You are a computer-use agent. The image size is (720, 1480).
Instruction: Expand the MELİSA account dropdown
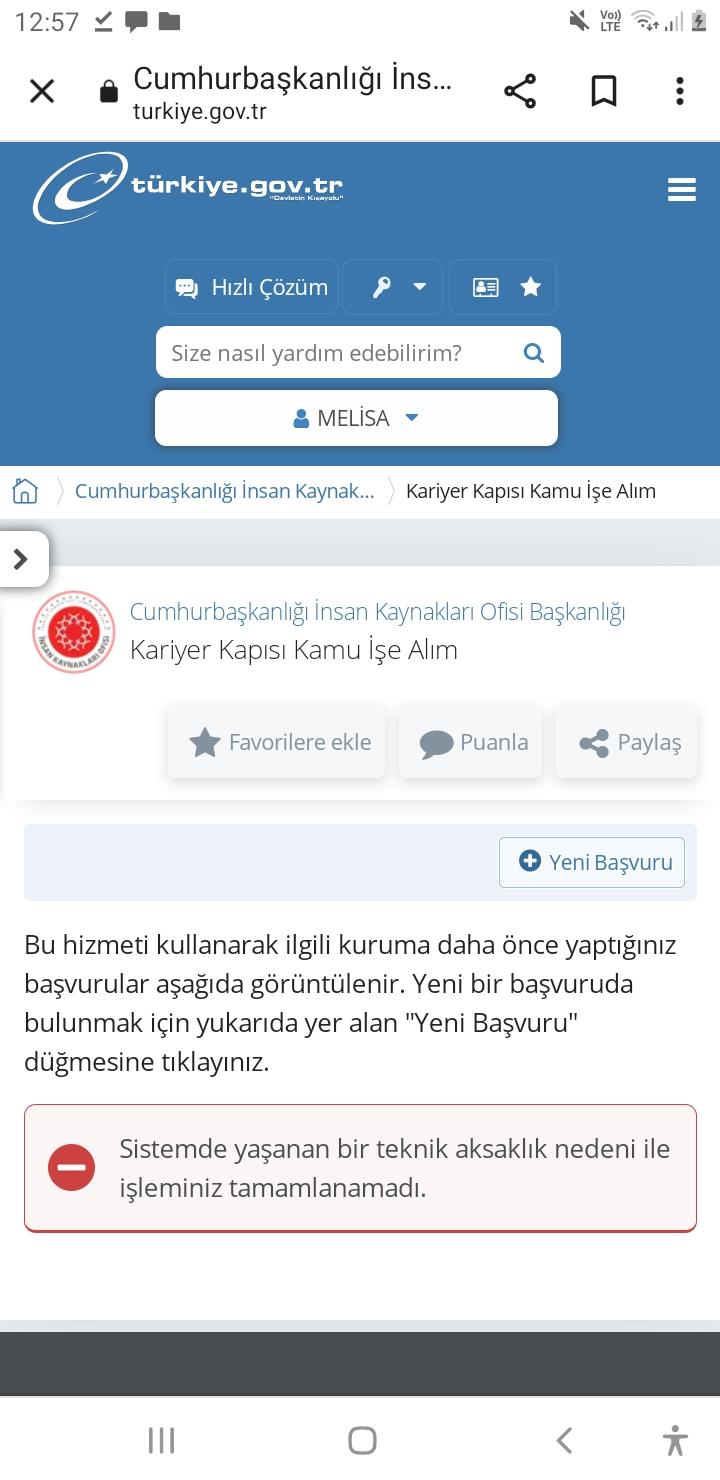(x=356, y=417)
